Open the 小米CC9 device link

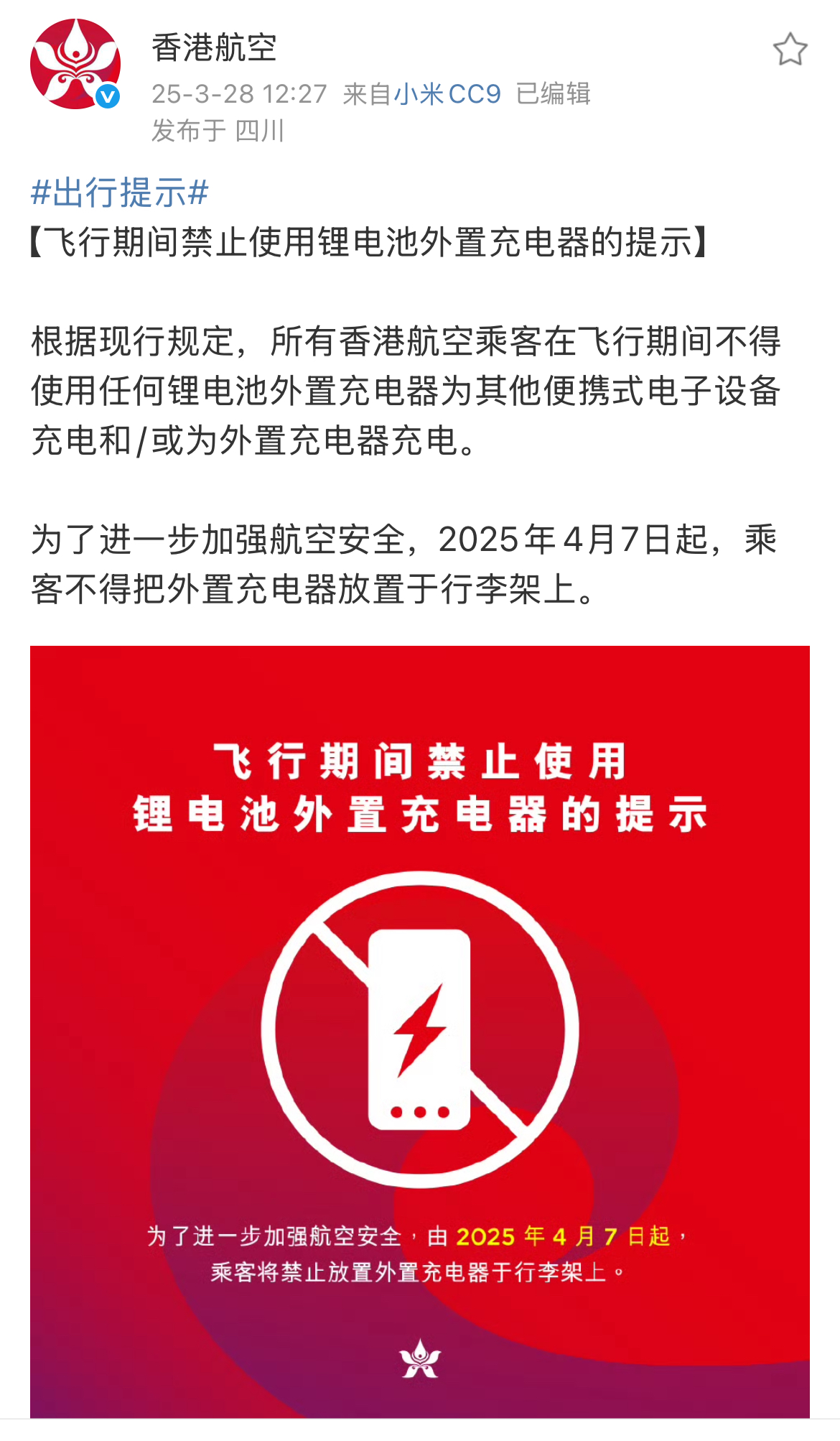tap(447, 94)
